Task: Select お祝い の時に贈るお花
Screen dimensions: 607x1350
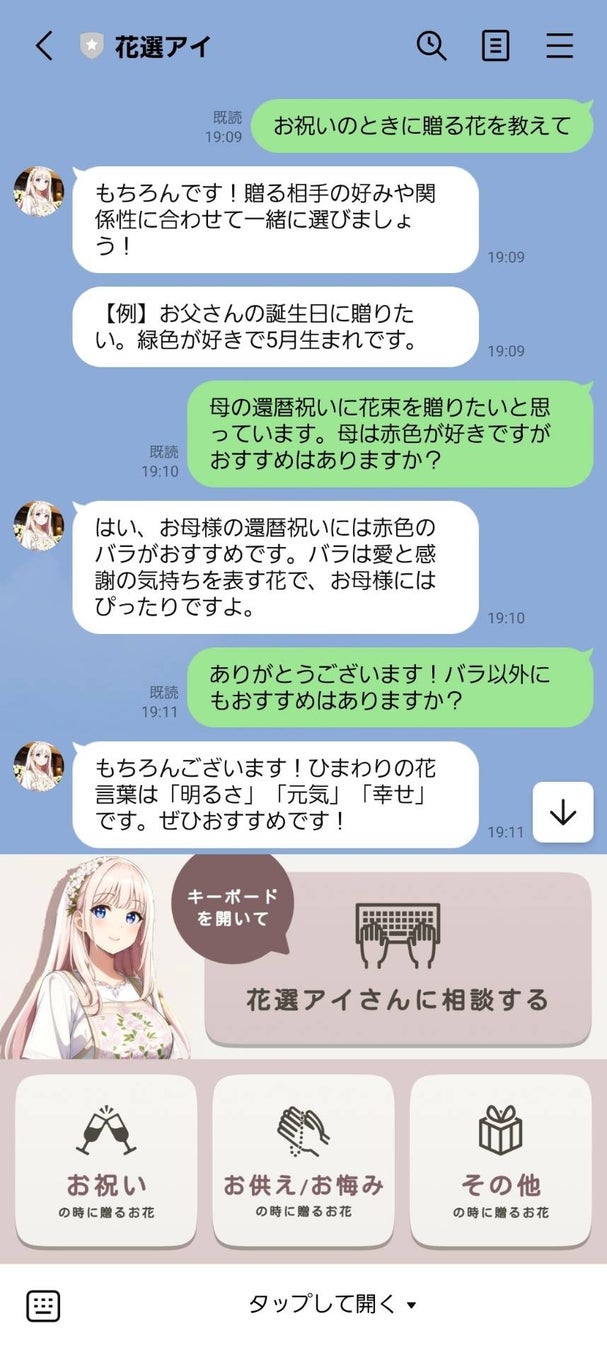Action: [106, 1160]
